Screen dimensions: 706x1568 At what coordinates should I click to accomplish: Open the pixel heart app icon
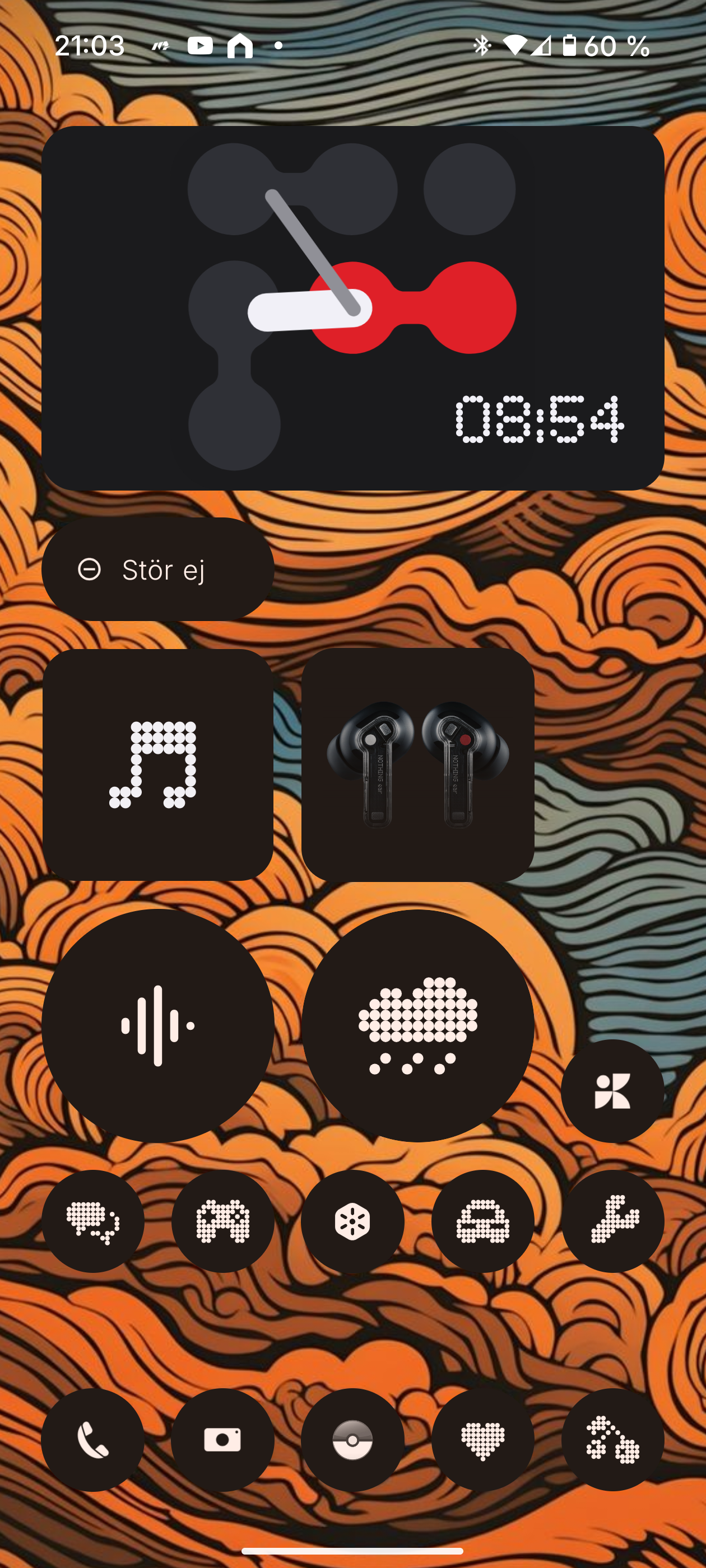click(x=482, y=1440)
